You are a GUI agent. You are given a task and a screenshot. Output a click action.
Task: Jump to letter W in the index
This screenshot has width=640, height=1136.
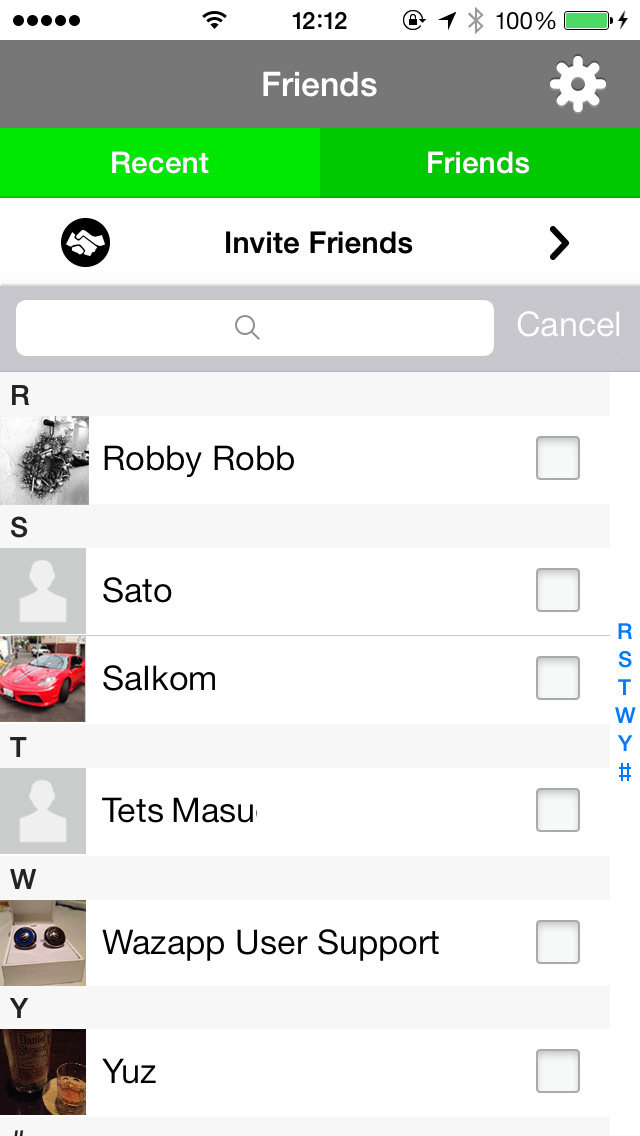point(625,716)
